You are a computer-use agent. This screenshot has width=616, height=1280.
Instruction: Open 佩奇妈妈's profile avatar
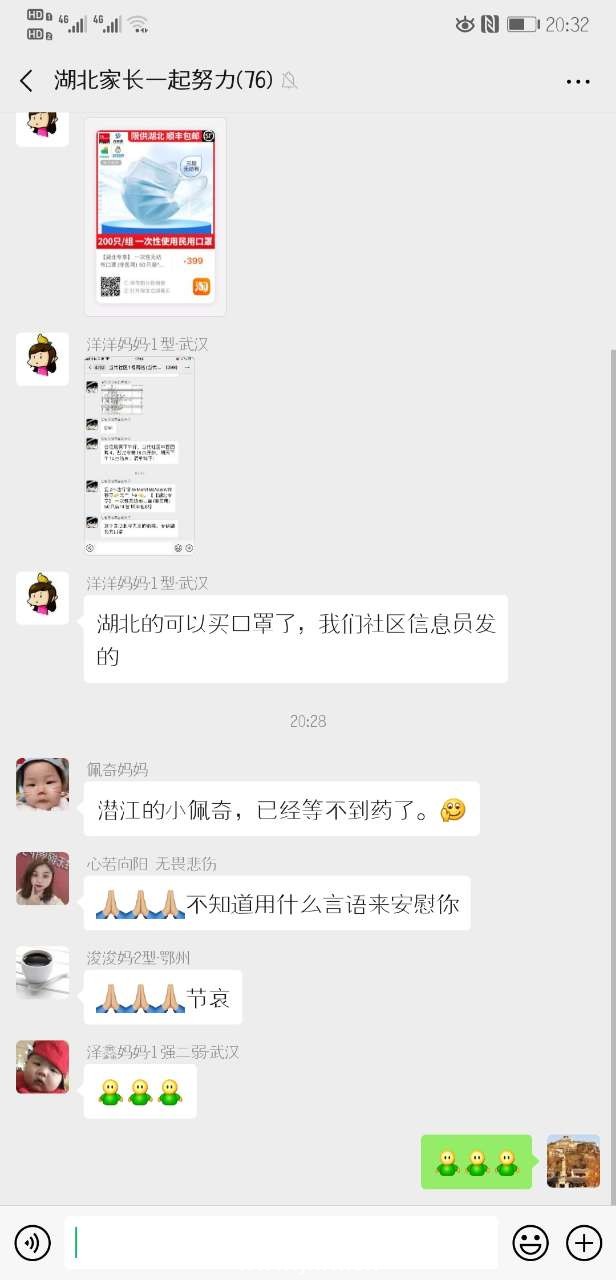[43, 784]
